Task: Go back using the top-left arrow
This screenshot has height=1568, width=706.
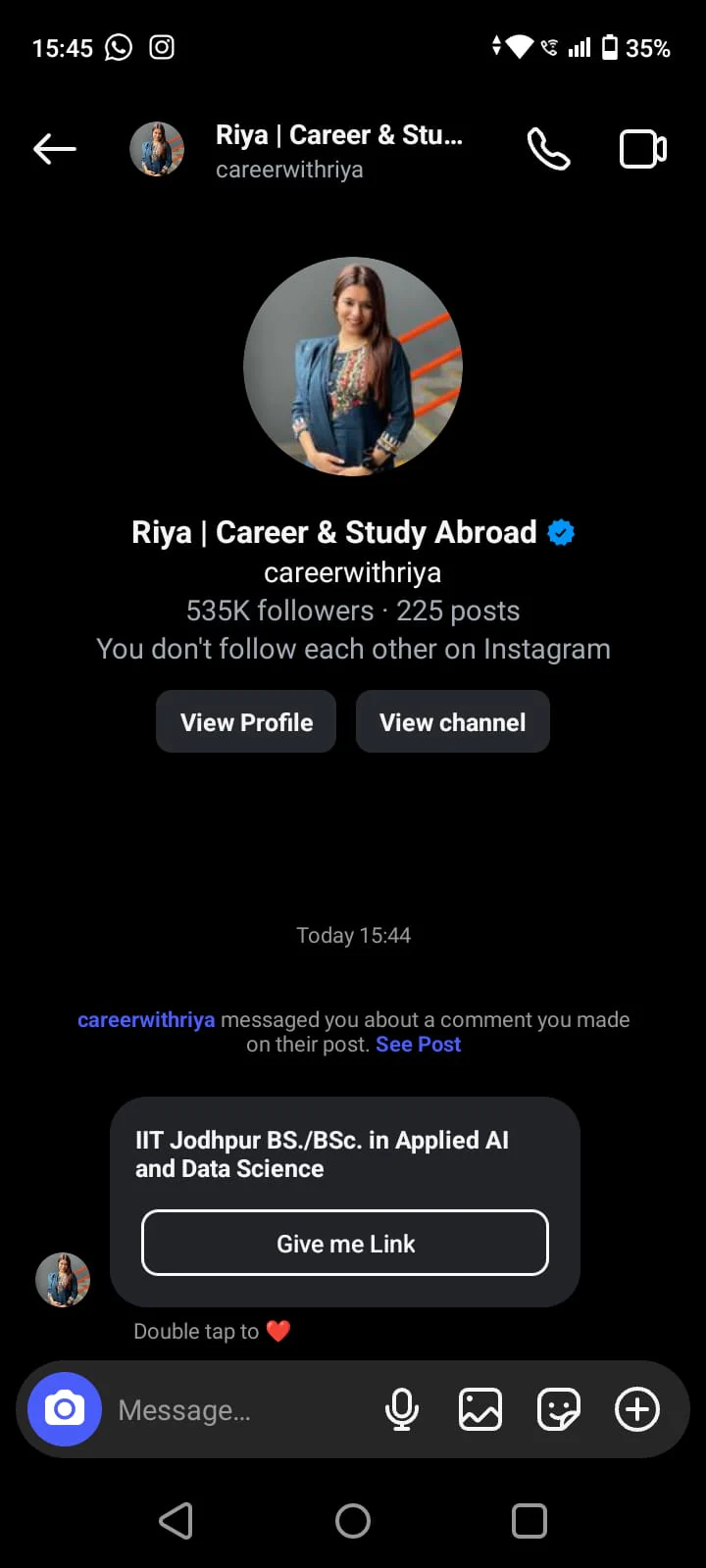Action: 55,149
